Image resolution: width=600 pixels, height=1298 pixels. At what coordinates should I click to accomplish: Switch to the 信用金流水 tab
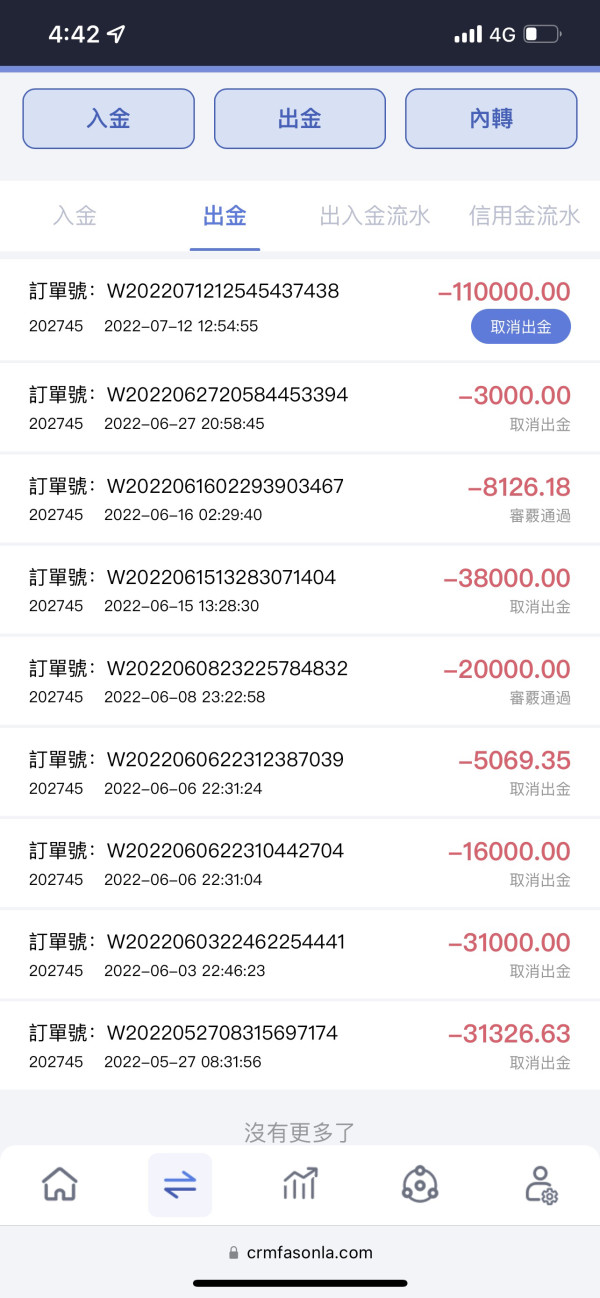524,215
